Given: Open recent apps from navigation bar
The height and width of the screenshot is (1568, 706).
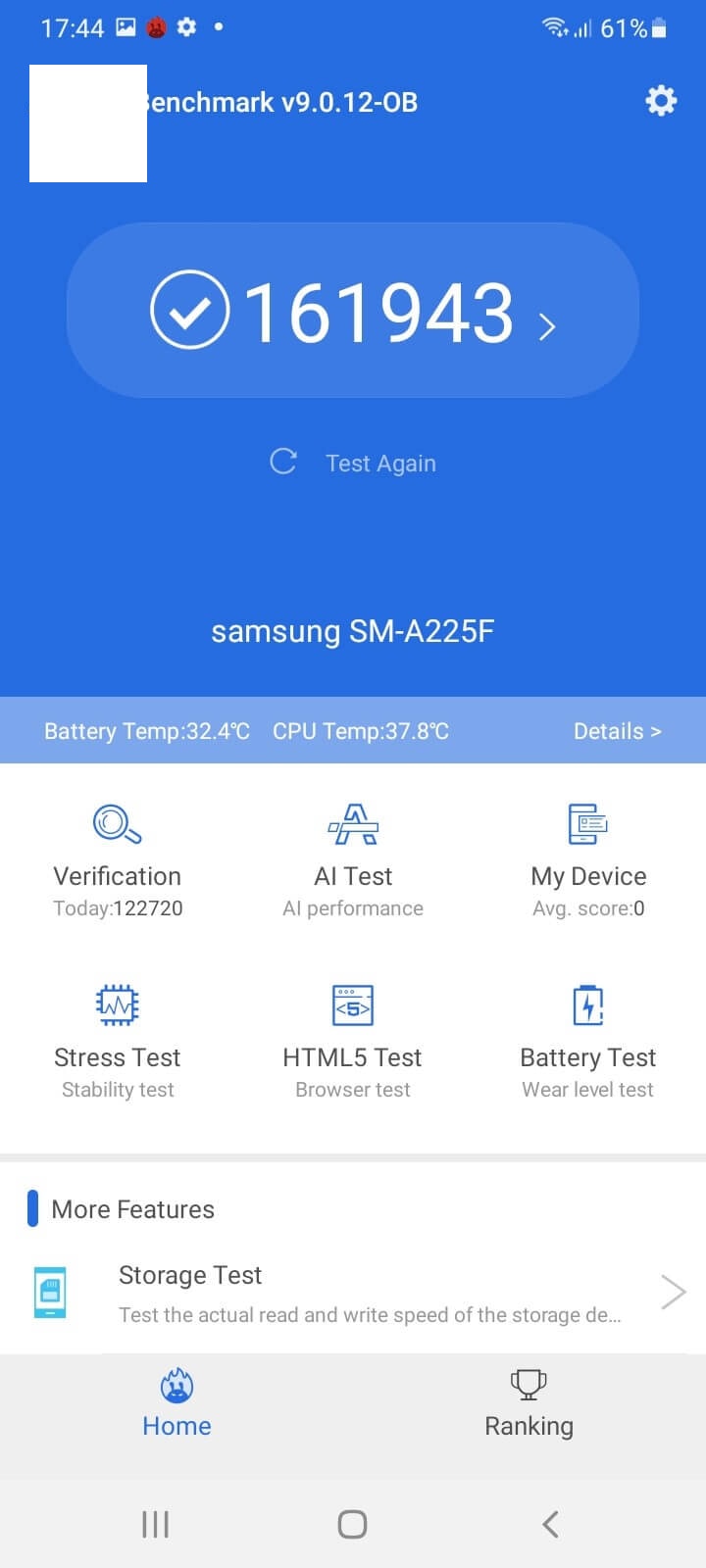Looking at the screenshot, I should coord(155,1524).
